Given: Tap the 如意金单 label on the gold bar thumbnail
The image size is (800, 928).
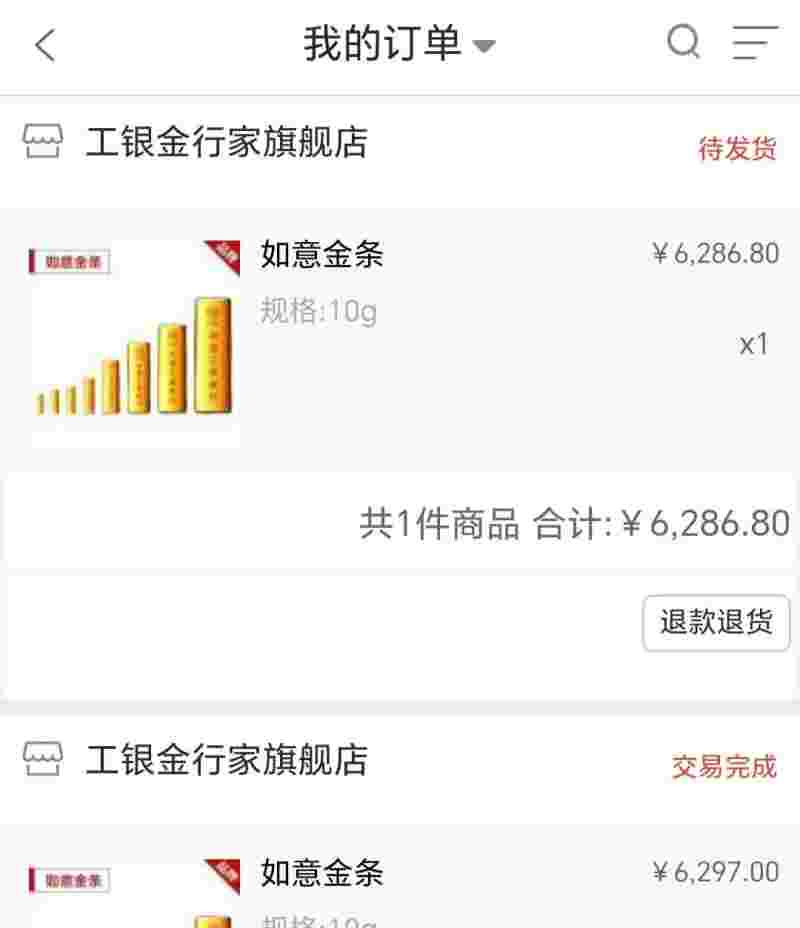Looking at the screenshot, I should 70,261.
